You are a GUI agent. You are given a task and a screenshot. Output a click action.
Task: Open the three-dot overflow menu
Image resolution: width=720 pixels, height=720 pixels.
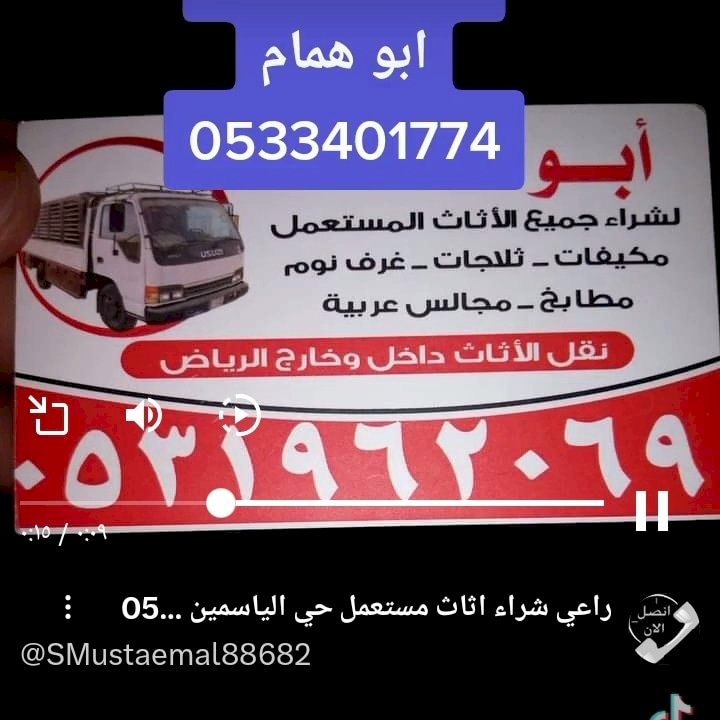[x=68, y=607]
